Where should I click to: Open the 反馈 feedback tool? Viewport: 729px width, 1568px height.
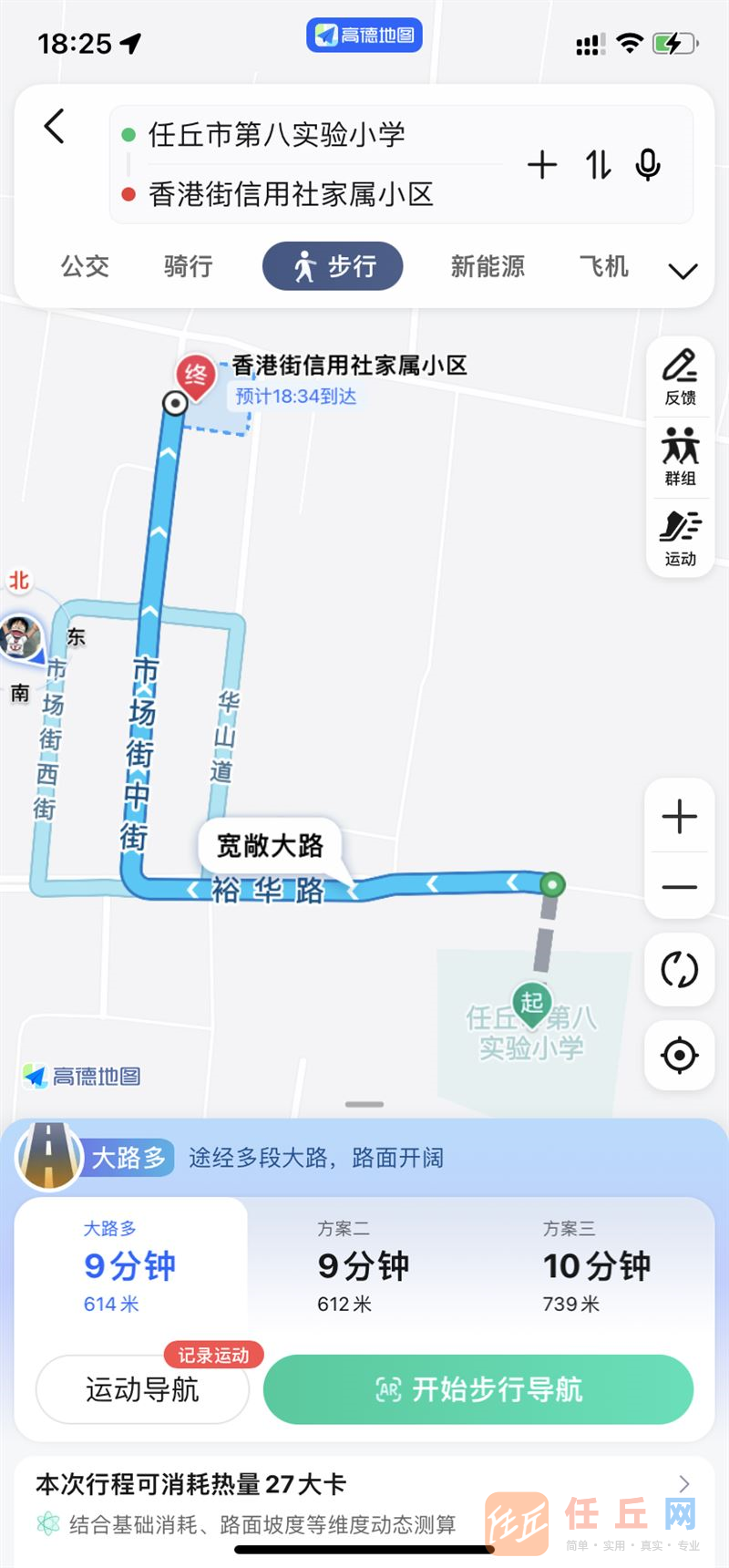click(x=680, y=377)
